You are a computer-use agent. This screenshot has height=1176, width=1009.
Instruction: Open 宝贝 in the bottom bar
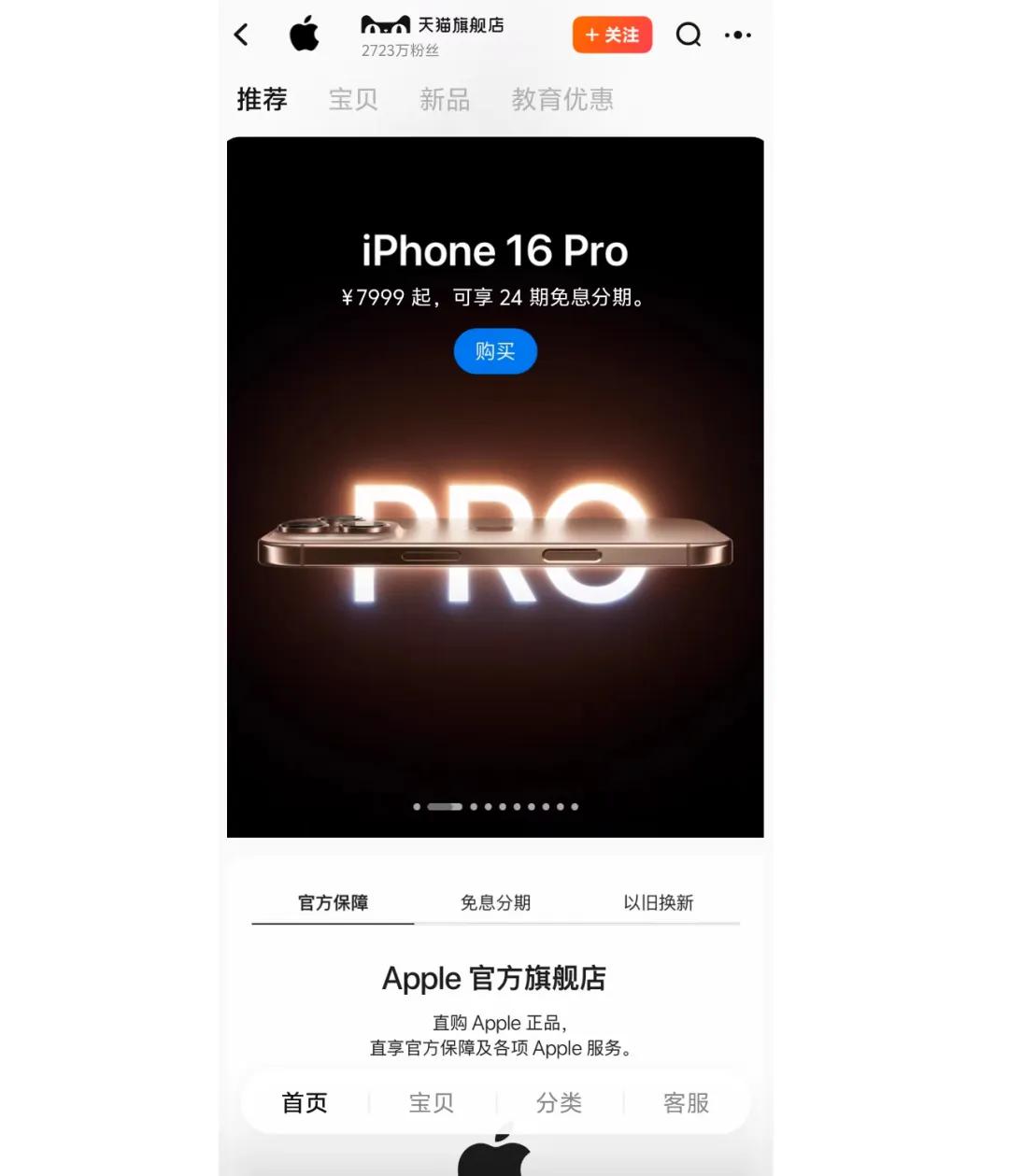(432, 1103)
